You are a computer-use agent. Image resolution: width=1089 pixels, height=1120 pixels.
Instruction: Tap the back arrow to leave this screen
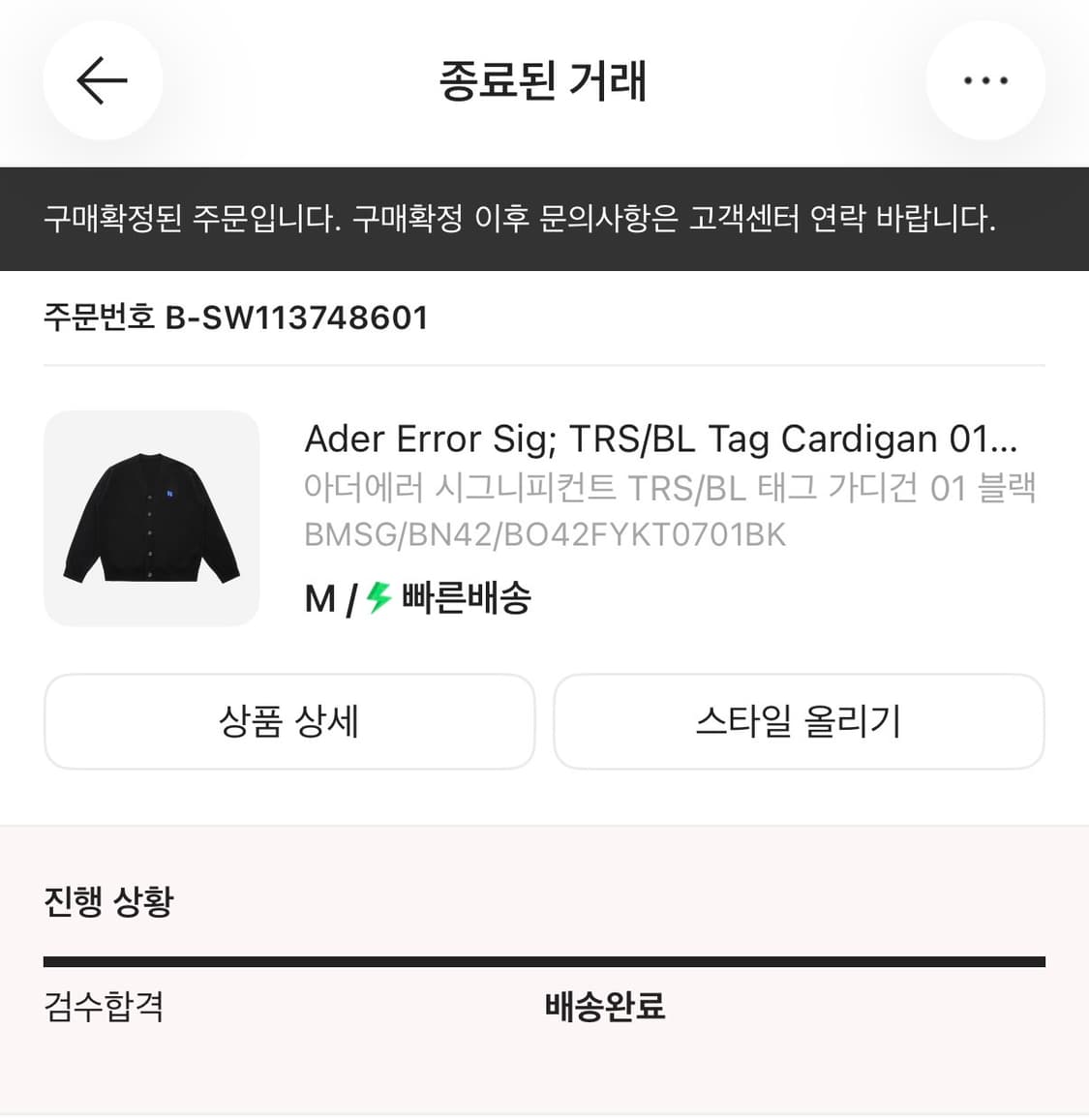click(x=102, y=82)
